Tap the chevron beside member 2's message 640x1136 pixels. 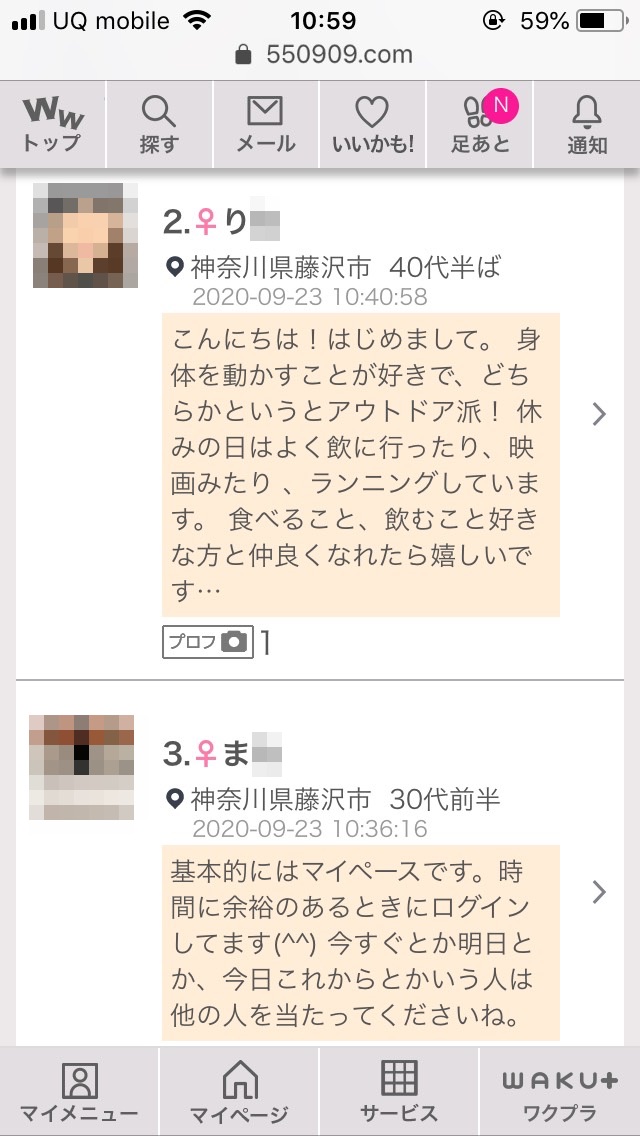599,414
